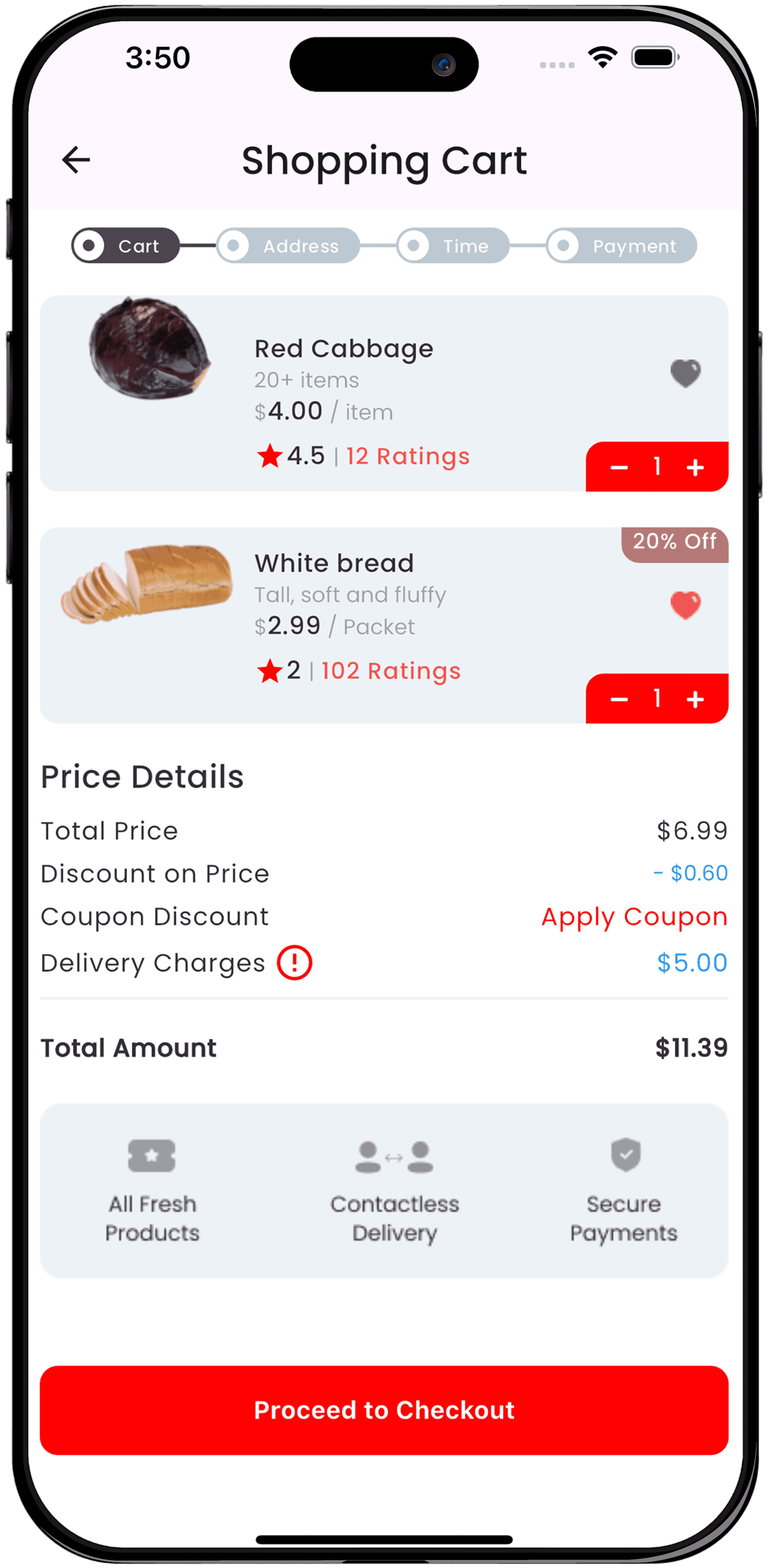Favorite the Red Cabbage item
The width and height of the screenshot is (768, 1568).
[685, 373]
